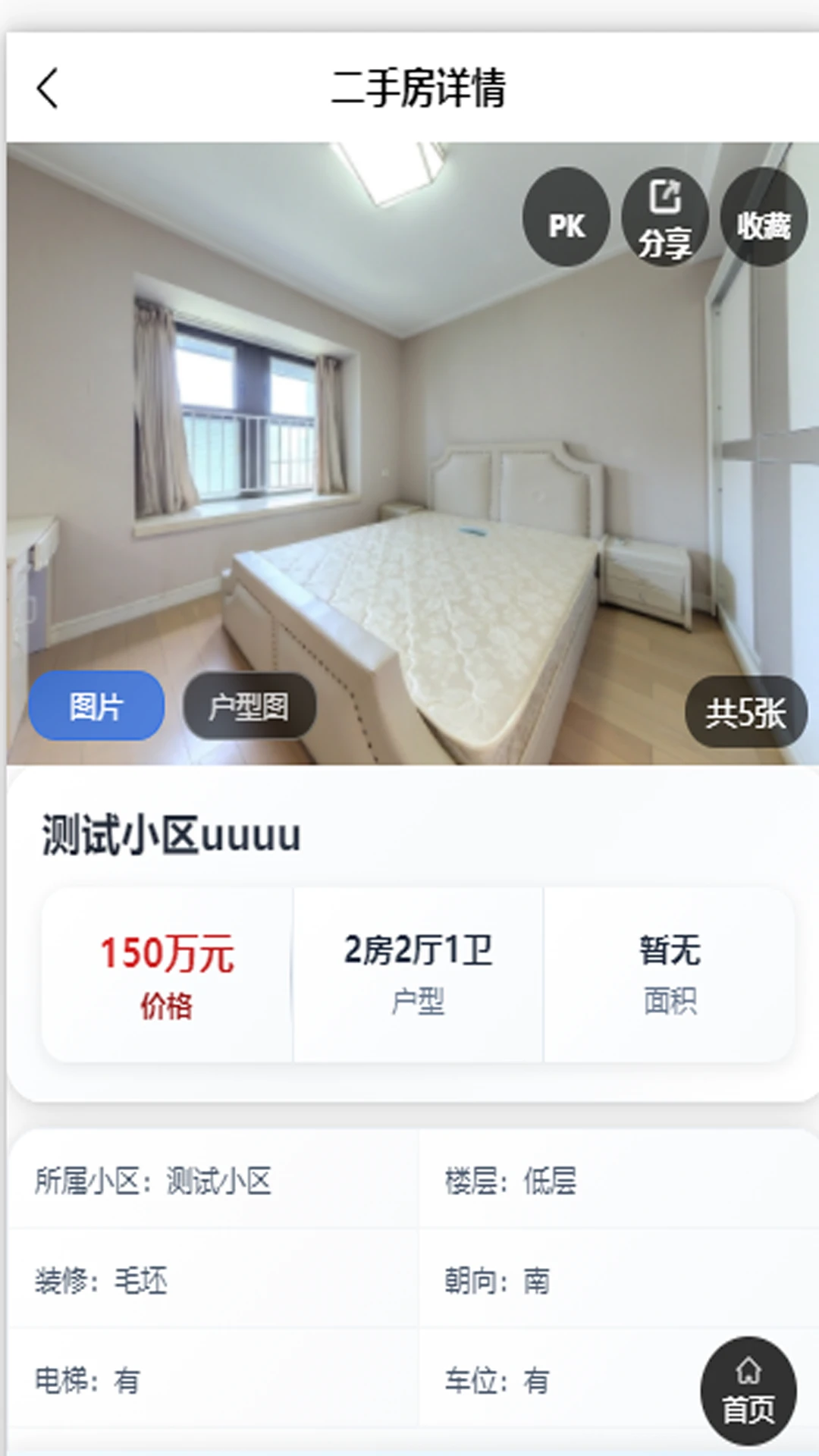The width and height of the screenshot is (819, 1456).
Task: Add this listing to PK comparison
Action: (x=566, y=218)
